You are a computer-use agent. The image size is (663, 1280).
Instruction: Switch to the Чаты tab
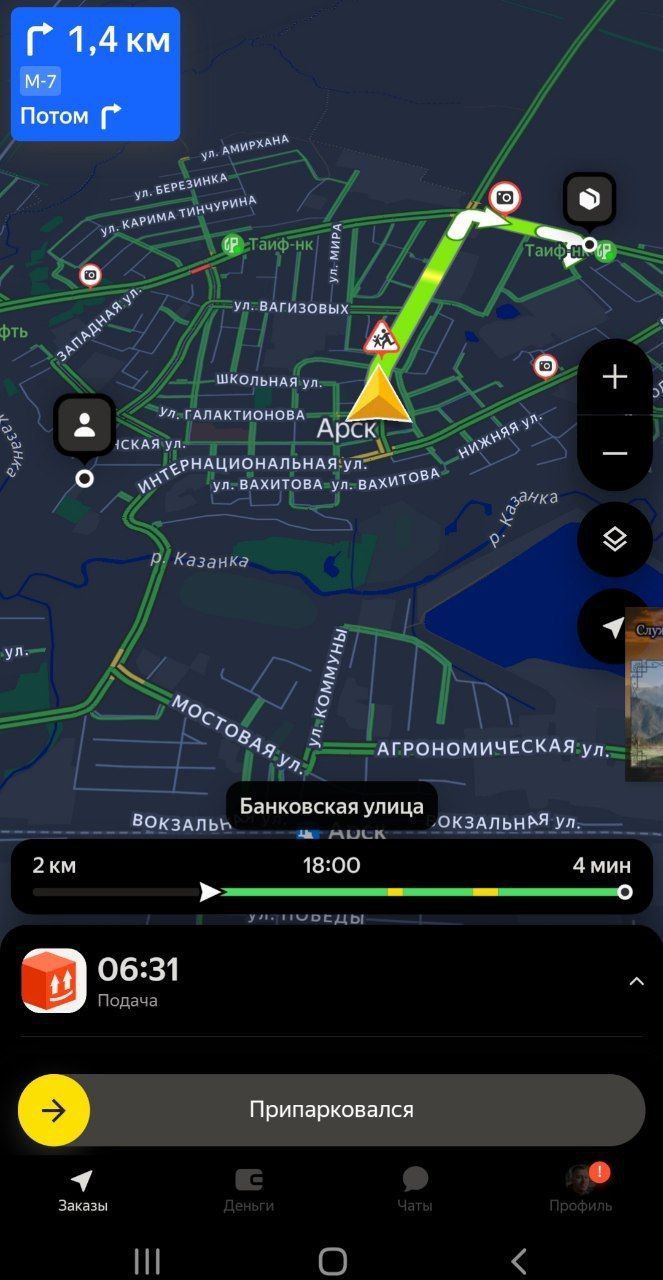coord(414,1190)
